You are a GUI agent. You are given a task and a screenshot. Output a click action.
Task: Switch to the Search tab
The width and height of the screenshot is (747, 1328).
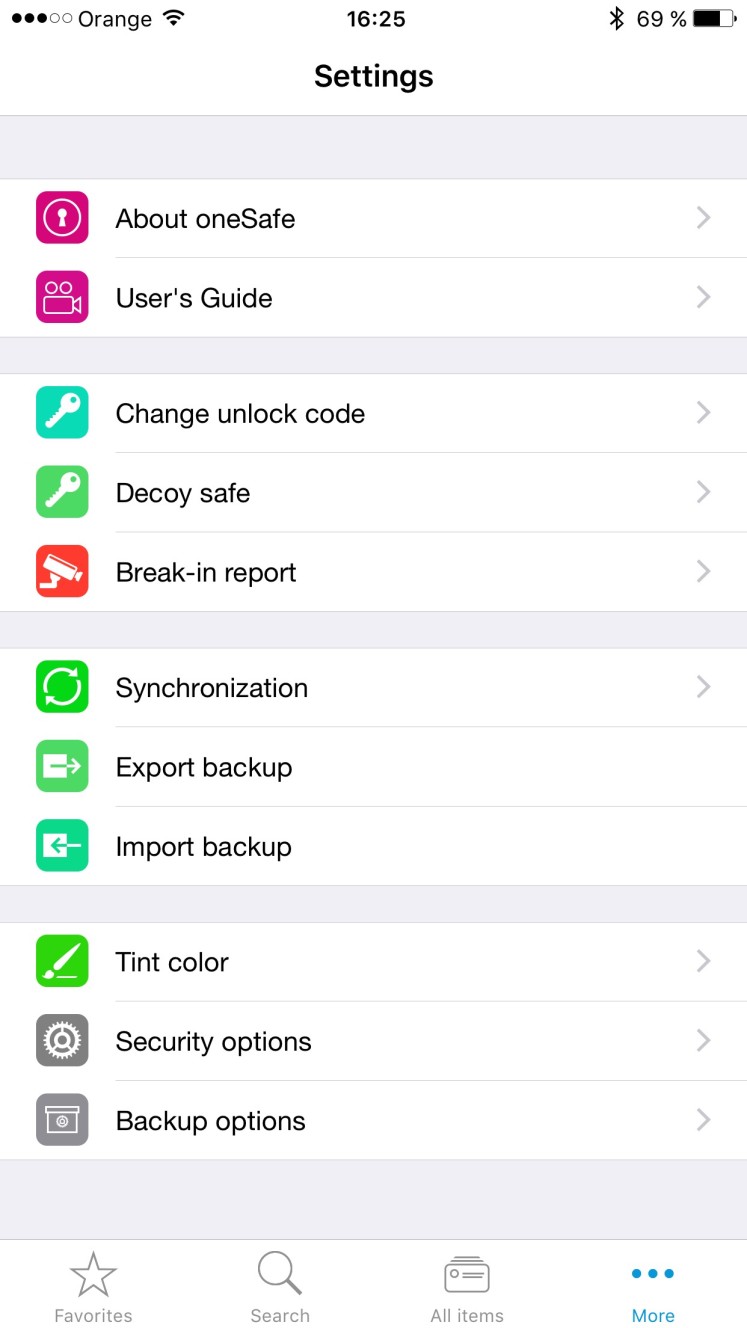click(280, 1286)
